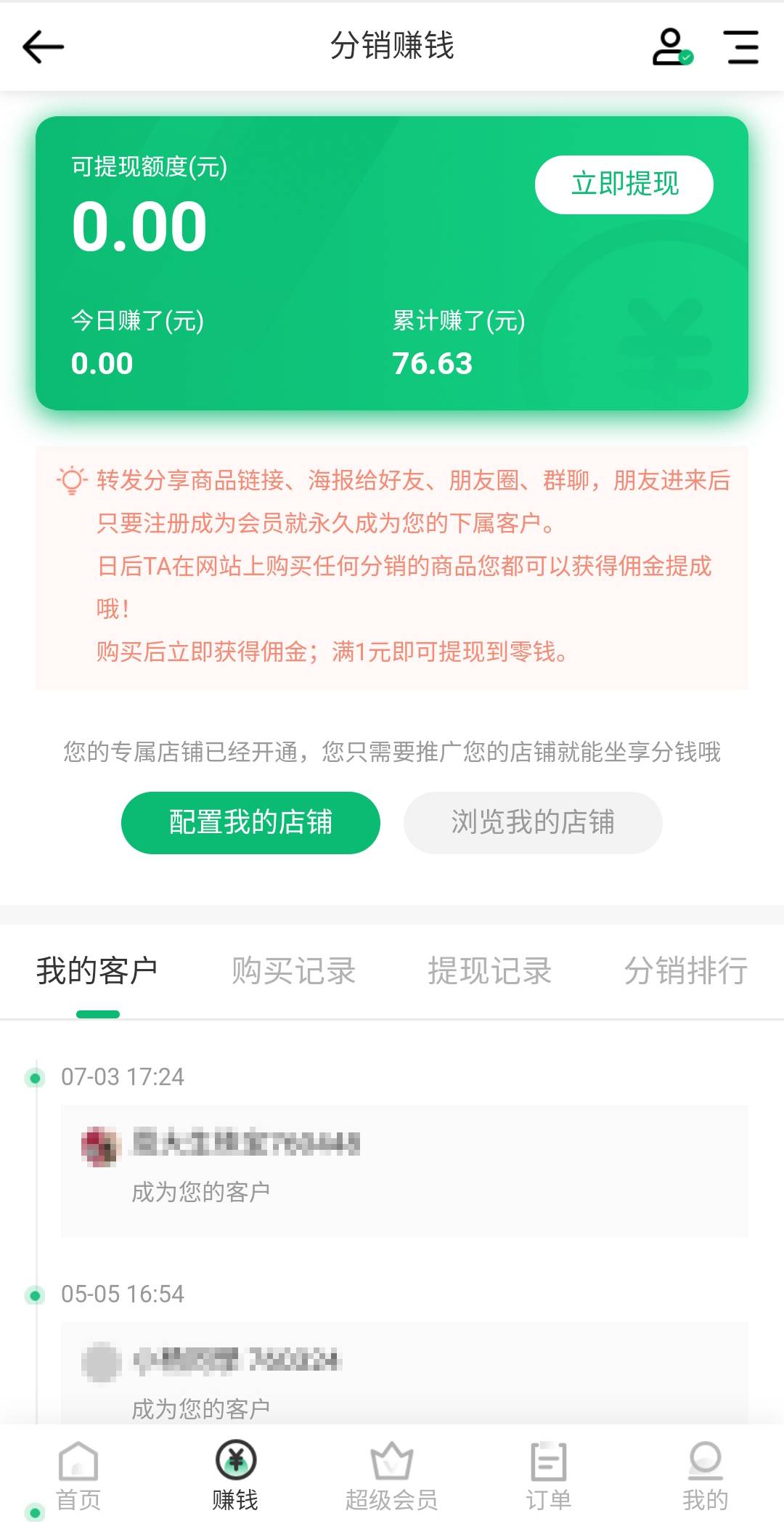
Task: Switch to the 提现记录 tab
Action: click(x=489, y=971)
